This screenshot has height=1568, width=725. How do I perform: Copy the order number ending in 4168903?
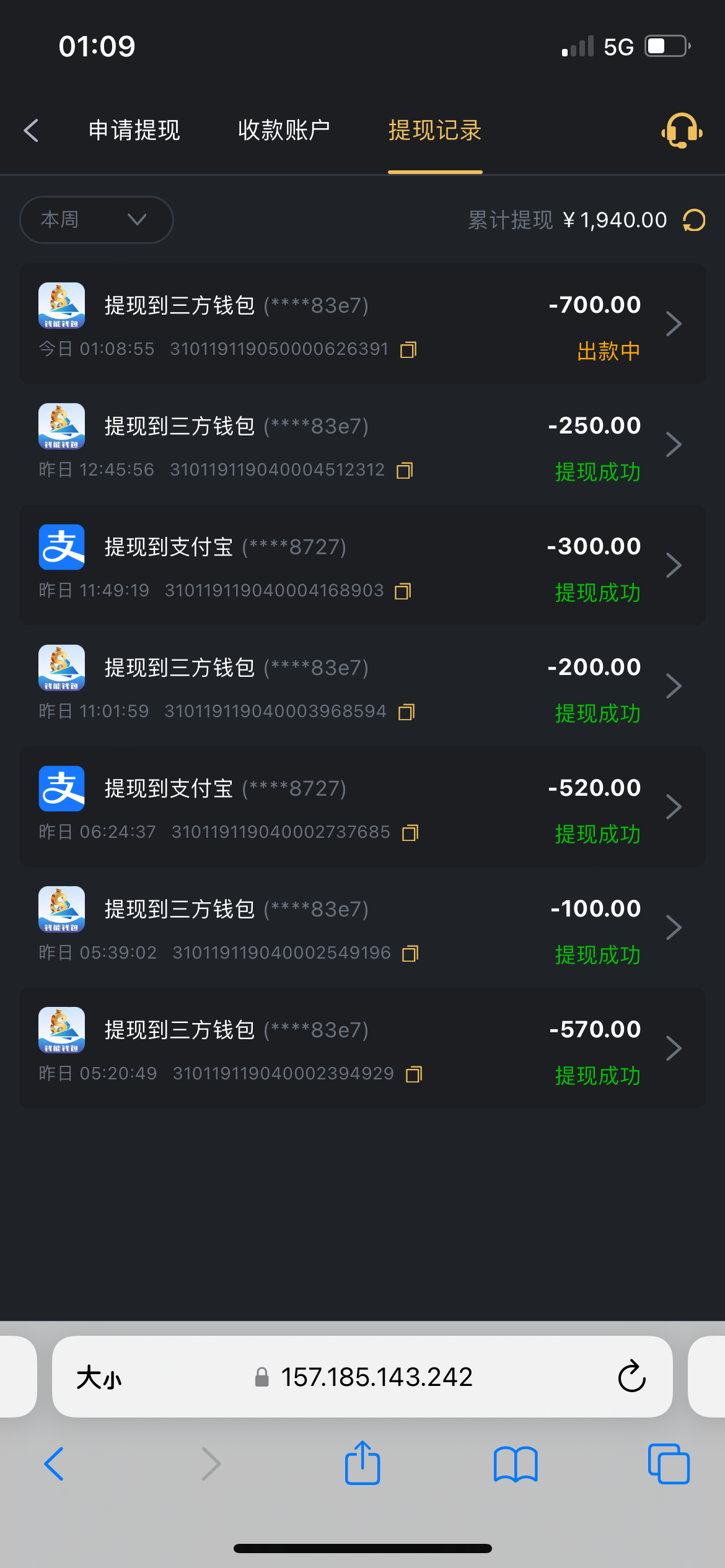coord(403,591)
